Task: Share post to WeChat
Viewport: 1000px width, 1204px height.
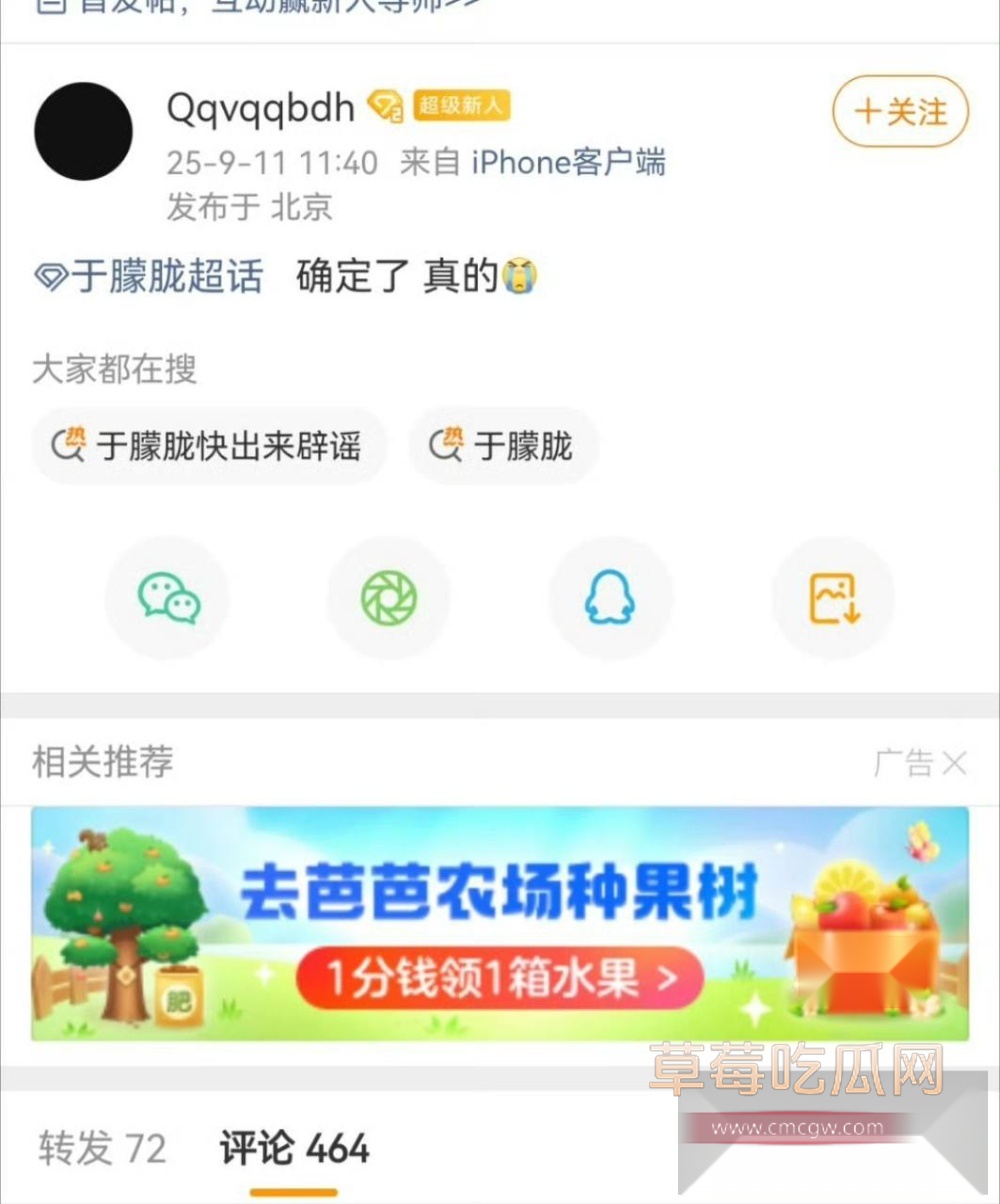Action: pyautogui.click(x=168, y=598)
